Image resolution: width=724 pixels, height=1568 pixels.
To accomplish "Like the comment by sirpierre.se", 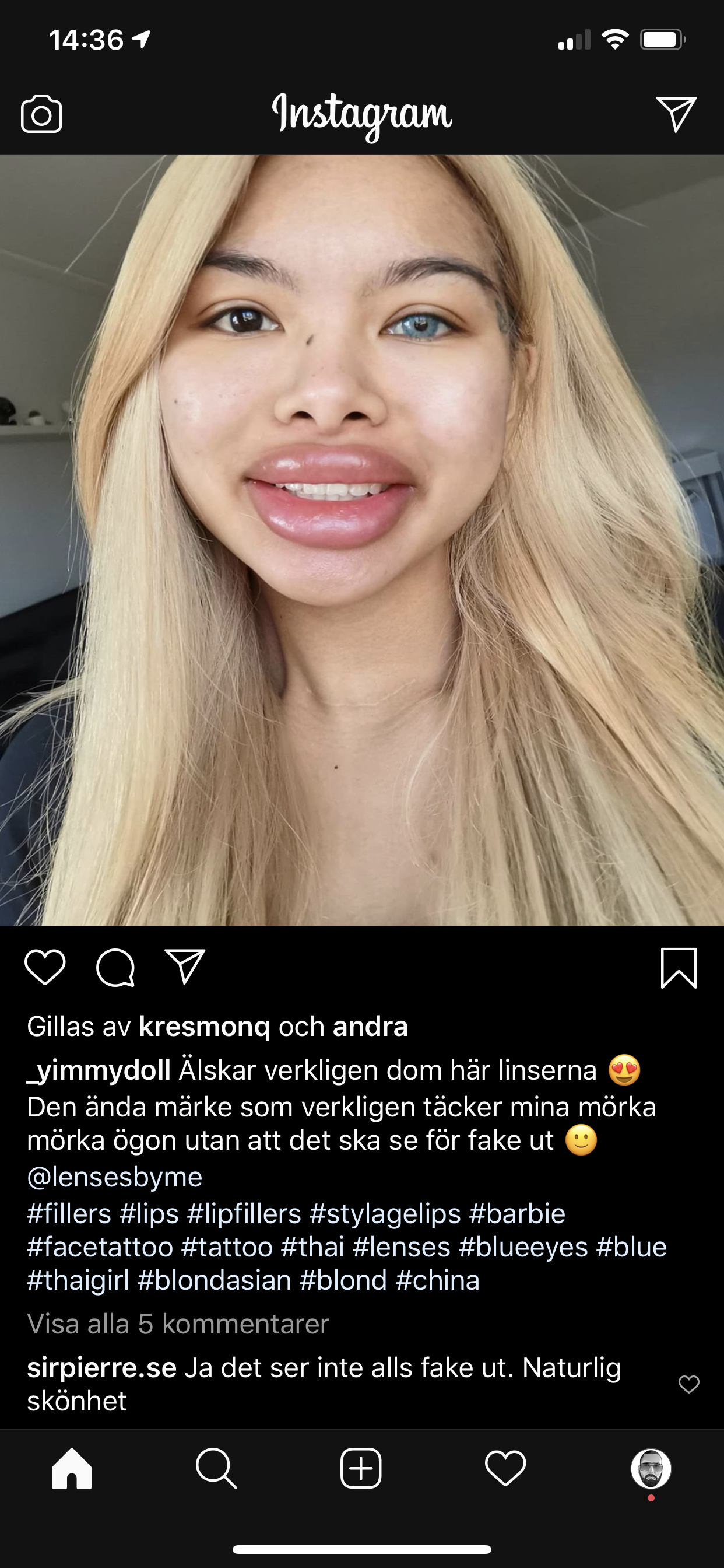I will click(688, 1384).
